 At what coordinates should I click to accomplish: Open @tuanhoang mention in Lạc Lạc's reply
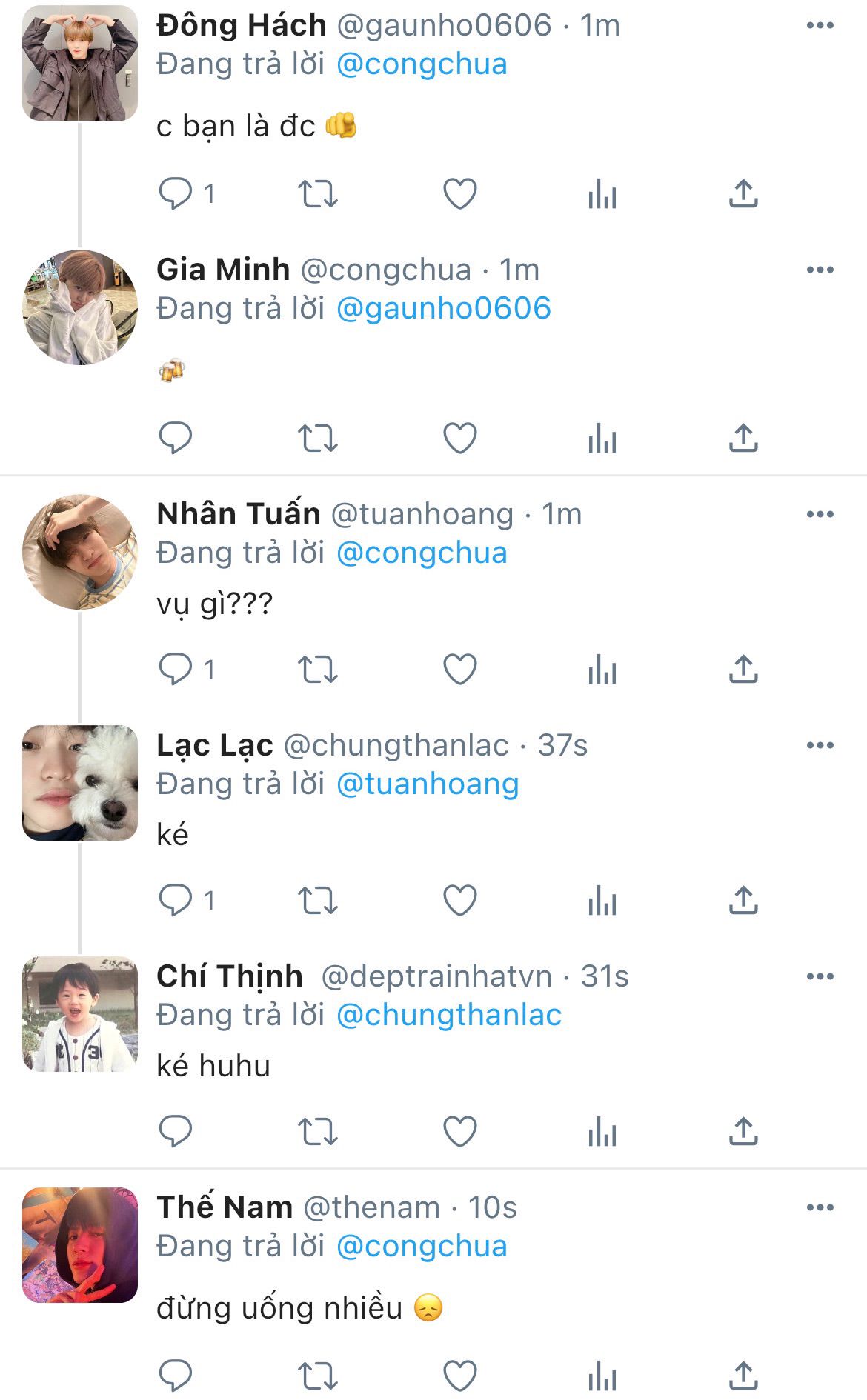(428, 784)
